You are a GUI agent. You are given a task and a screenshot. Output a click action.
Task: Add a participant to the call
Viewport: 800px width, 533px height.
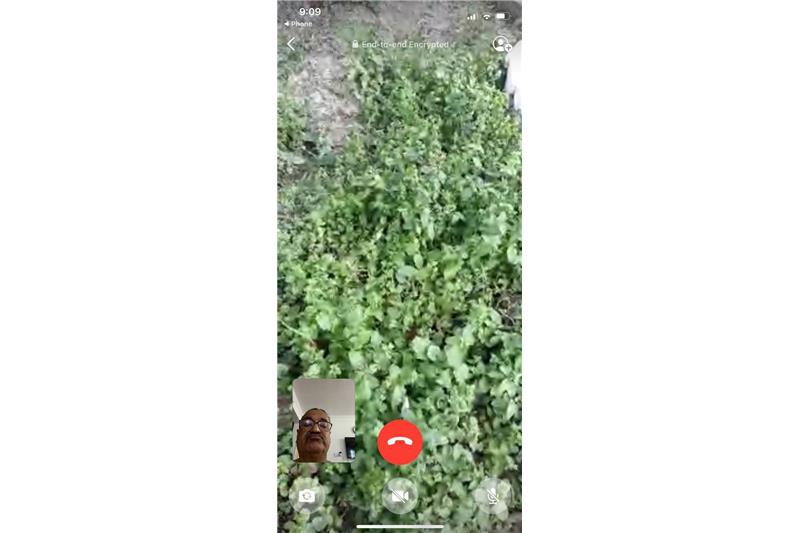(501, 44)
